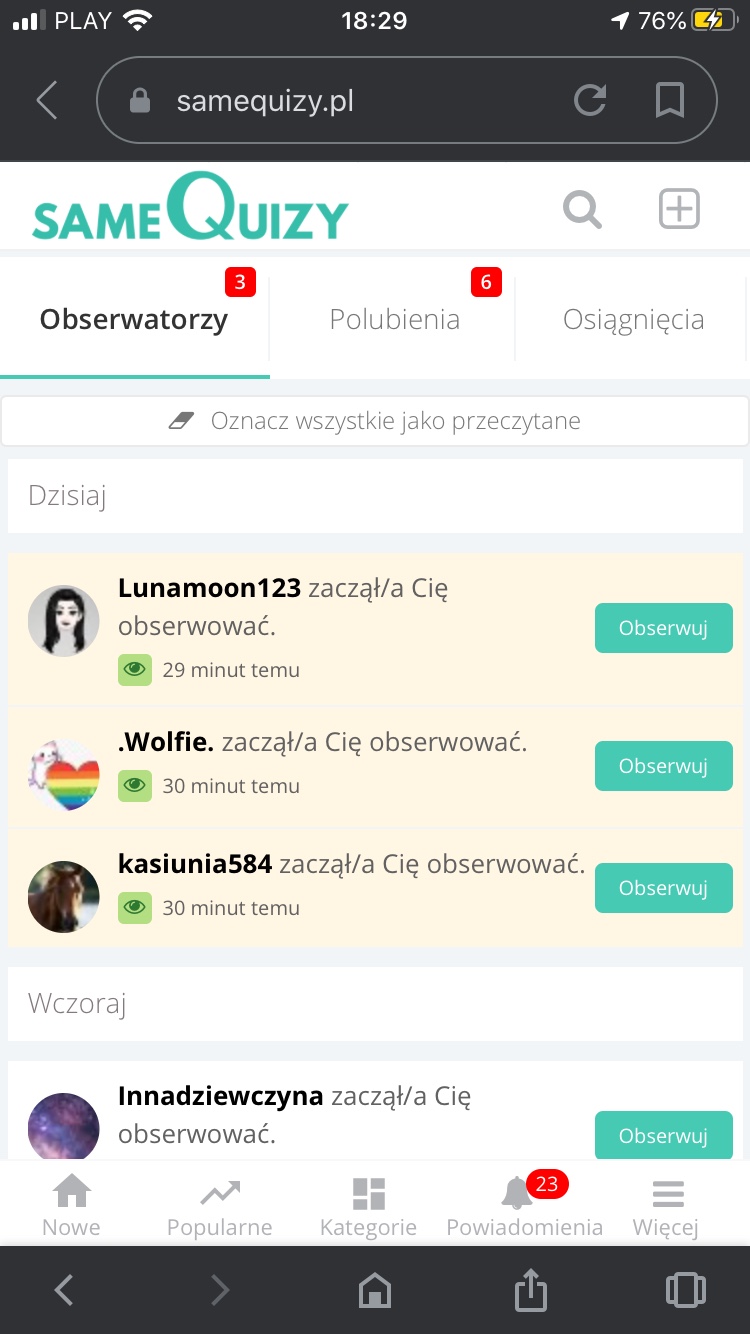This screenshot has width=750, height=1334.
Task: Switch to the Polubienia tab
Action: 394,320
